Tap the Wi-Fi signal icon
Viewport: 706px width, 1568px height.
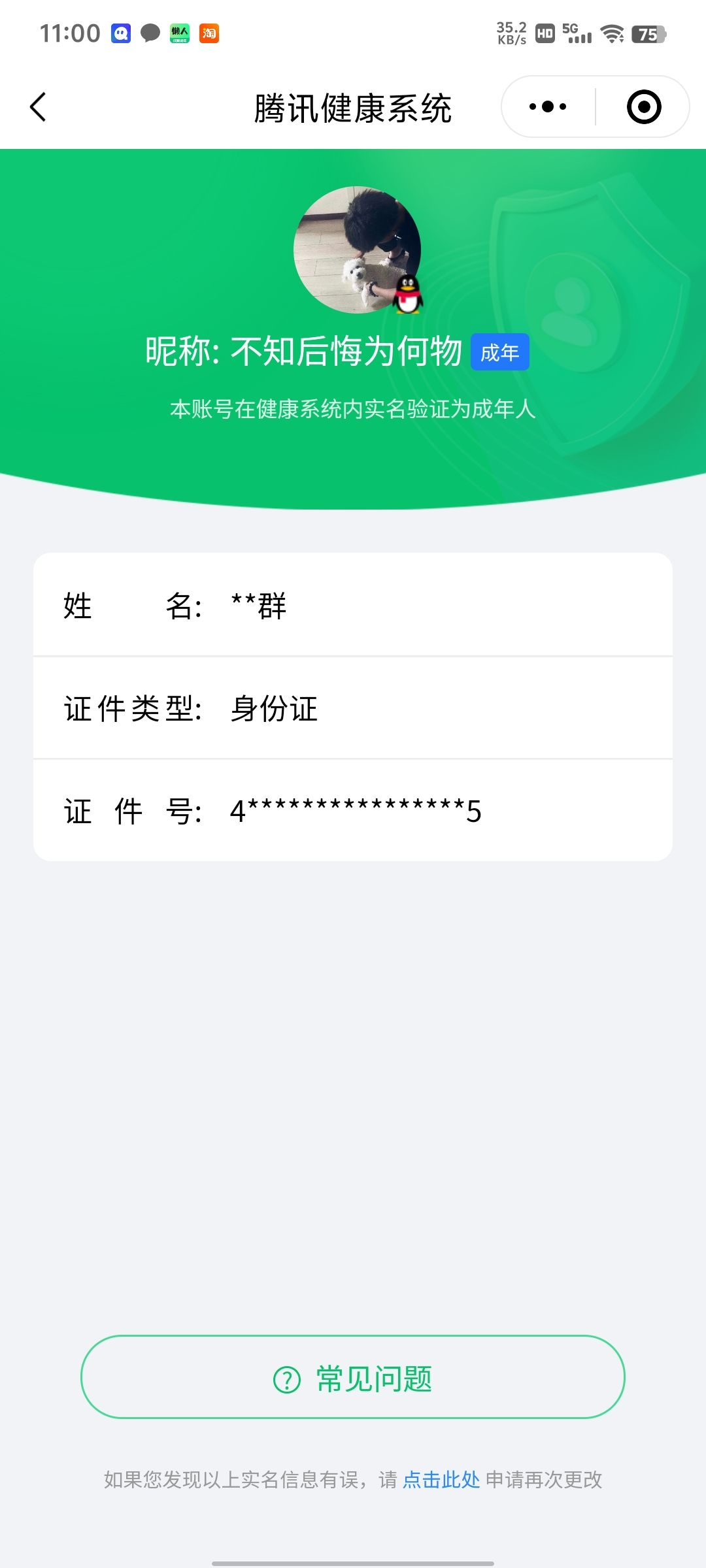coord(612,33)
